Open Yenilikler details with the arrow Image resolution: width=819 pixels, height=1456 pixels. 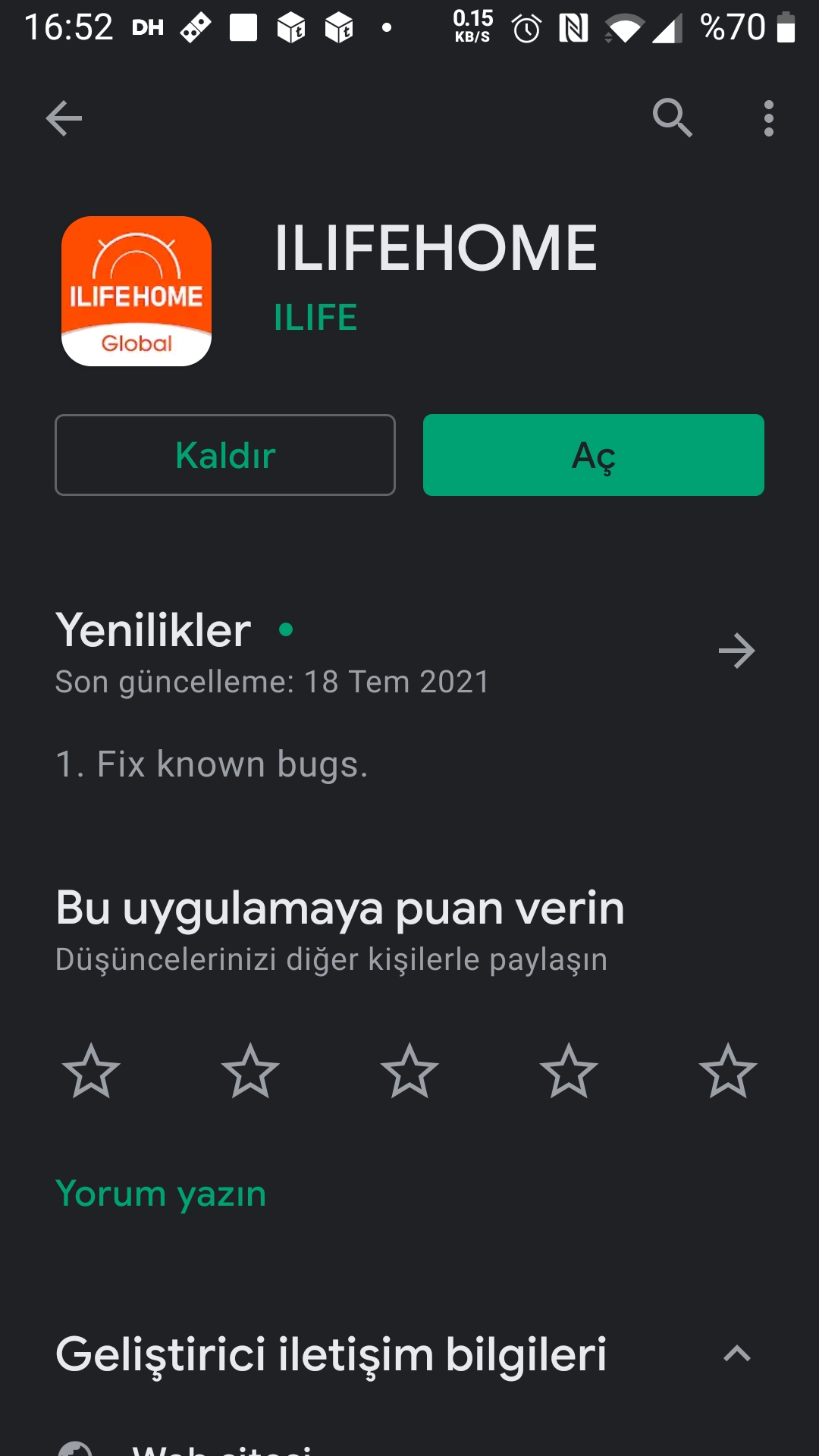coord(736,651)
